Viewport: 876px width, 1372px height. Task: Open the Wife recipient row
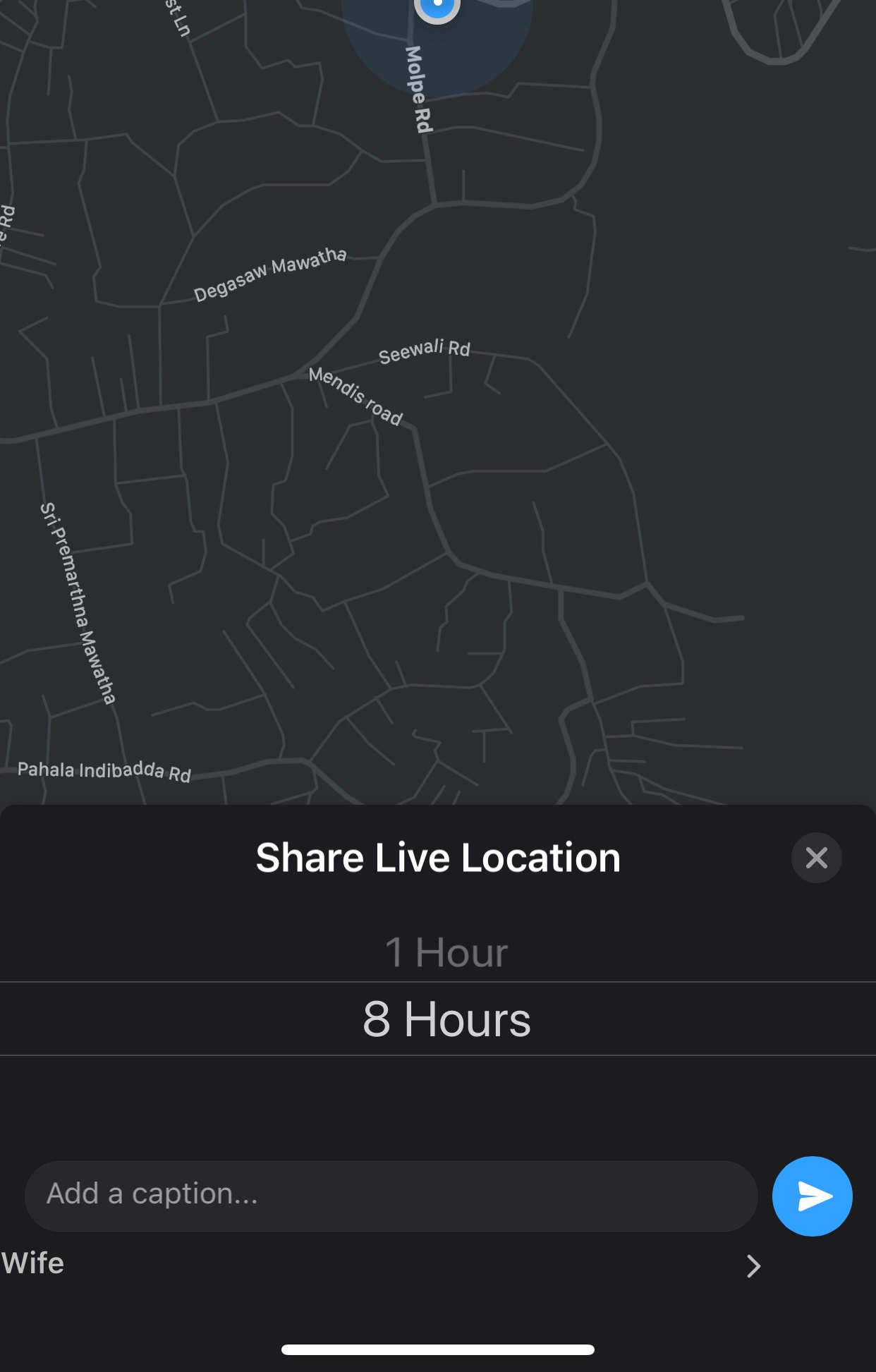click(381, 1265)
